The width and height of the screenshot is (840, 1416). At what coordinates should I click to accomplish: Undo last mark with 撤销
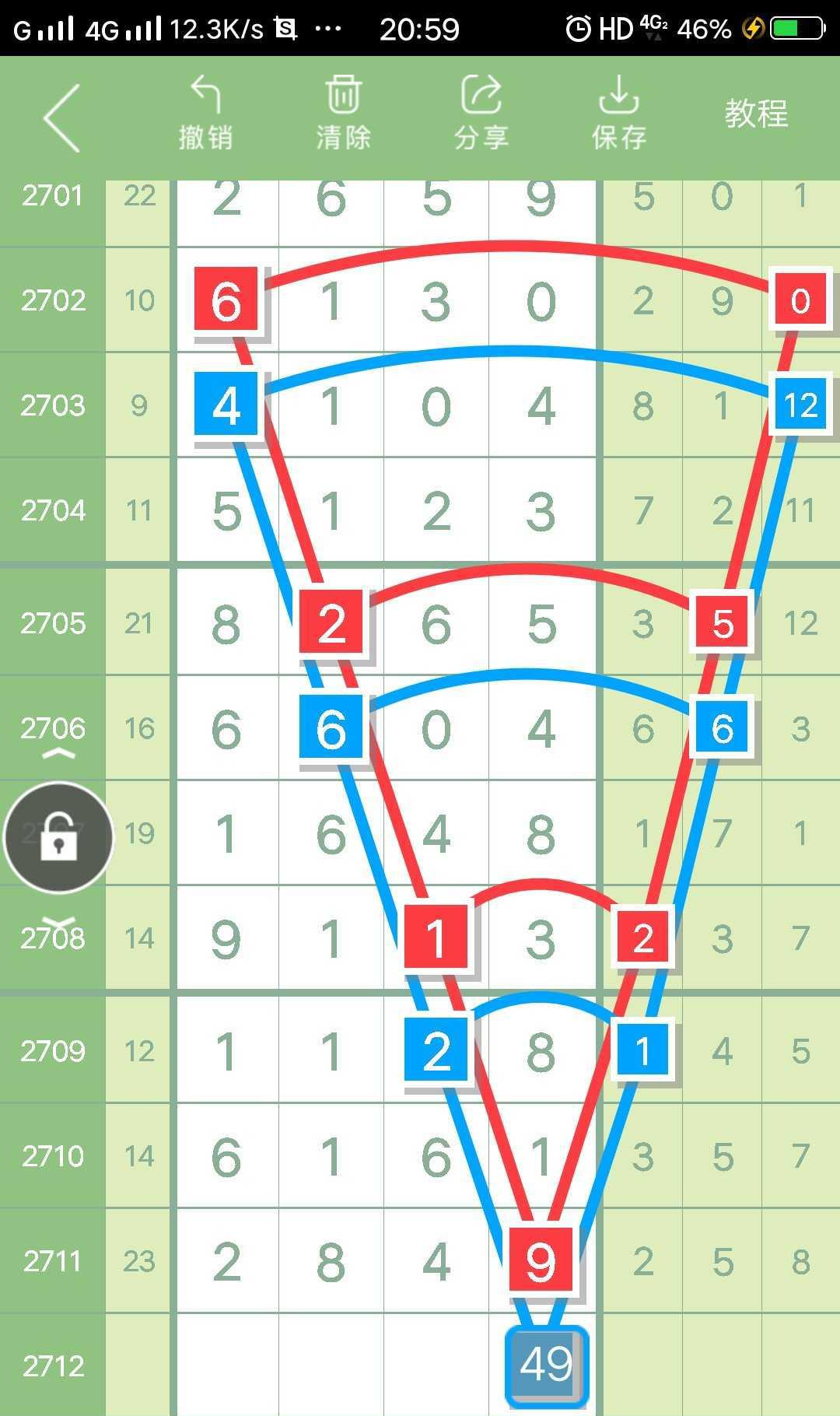tap(205, 114)
